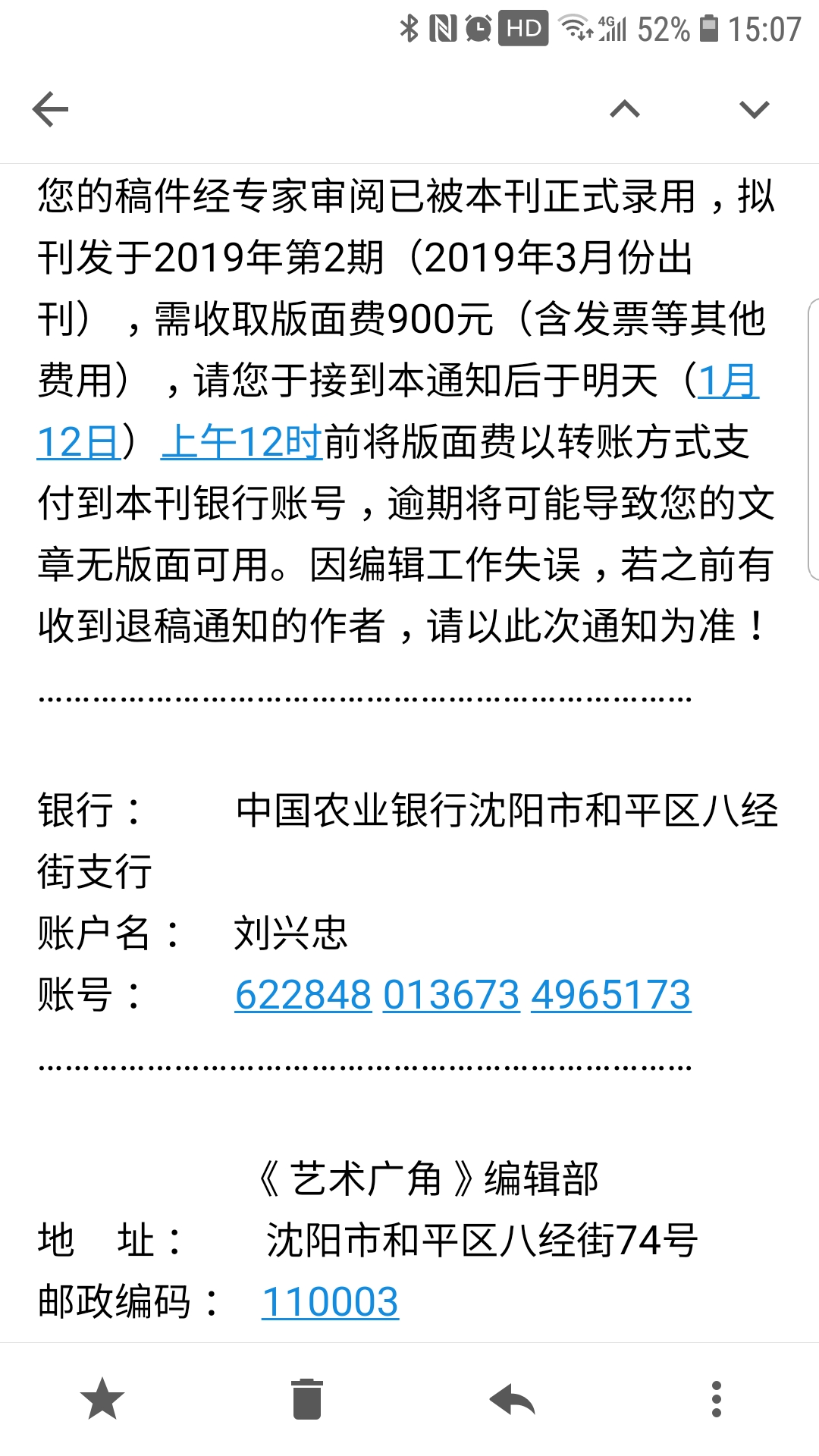
Task: Tap the 上午12时 time link
Action: point(243,442)
